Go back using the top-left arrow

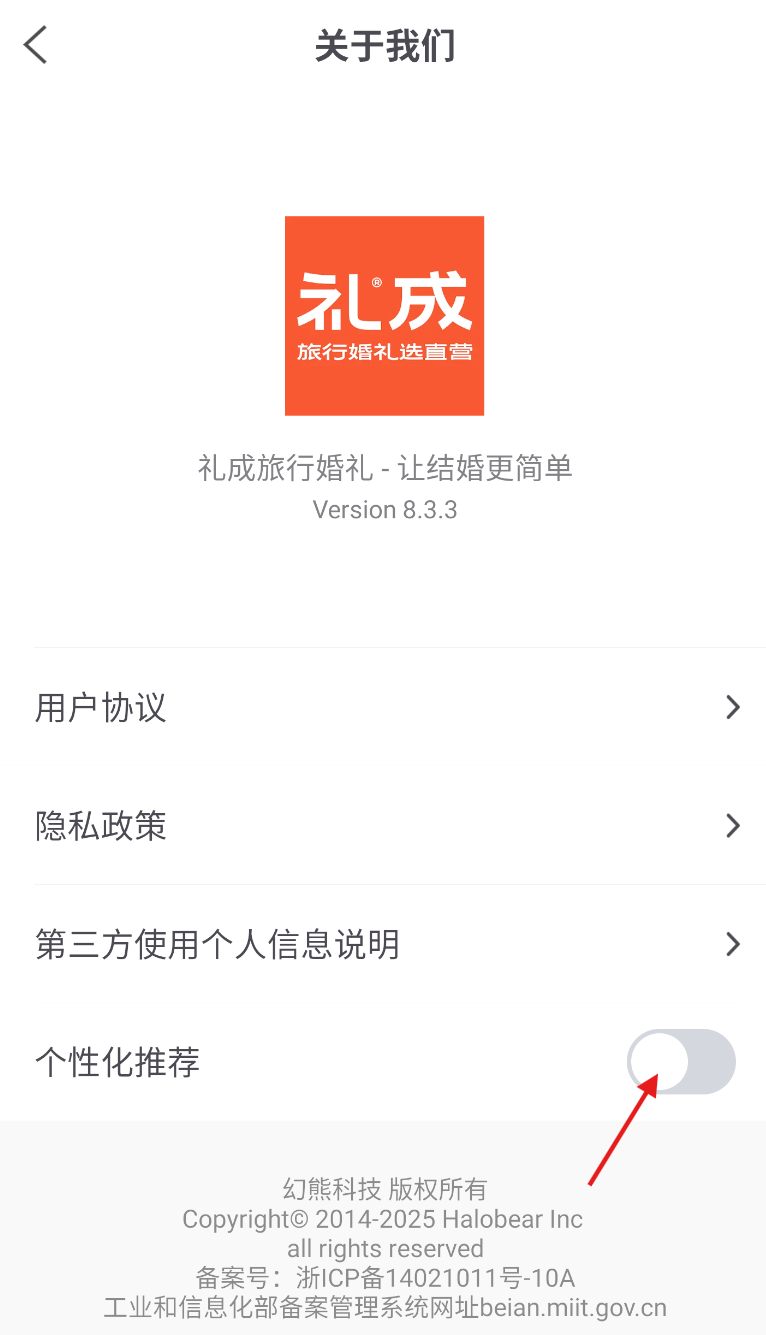(36, 45)
